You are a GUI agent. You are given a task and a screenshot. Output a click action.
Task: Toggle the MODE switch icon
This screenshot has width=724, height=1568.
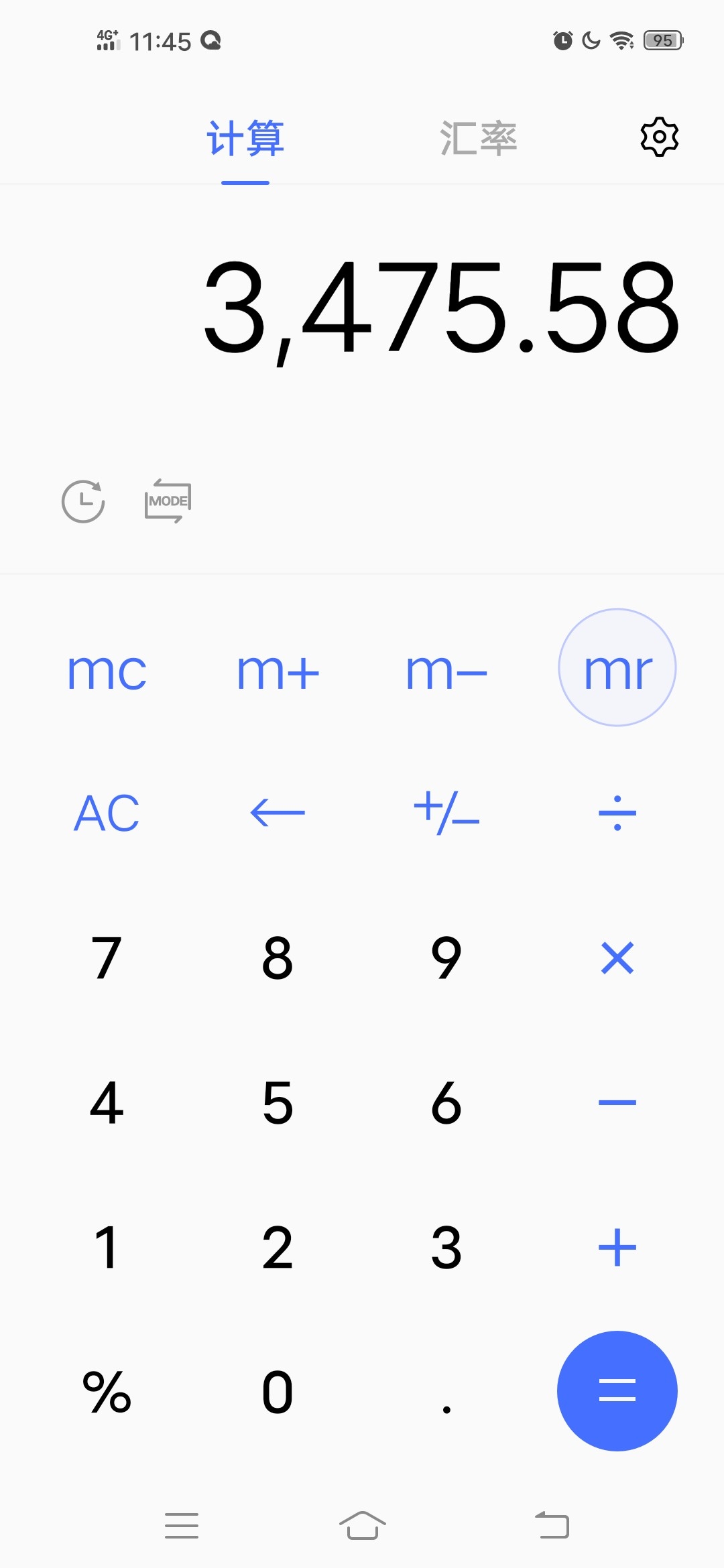168,501
